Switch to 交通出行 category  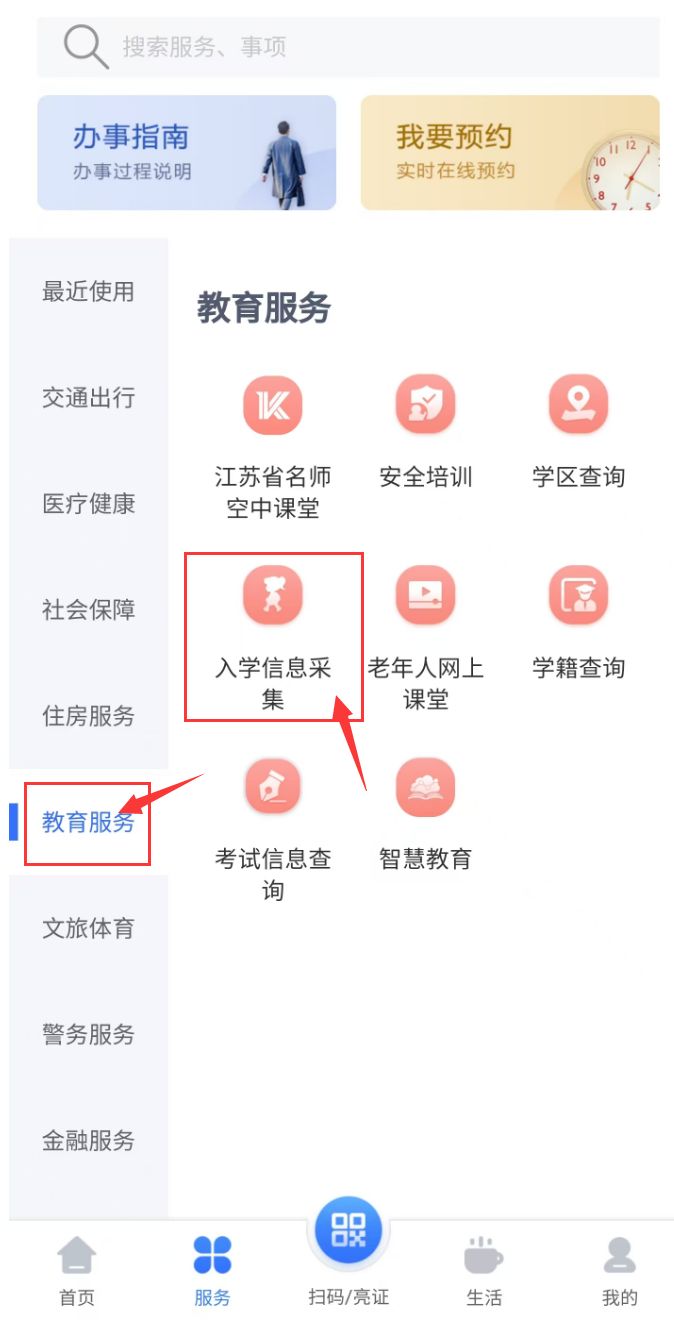pos(88,398)
